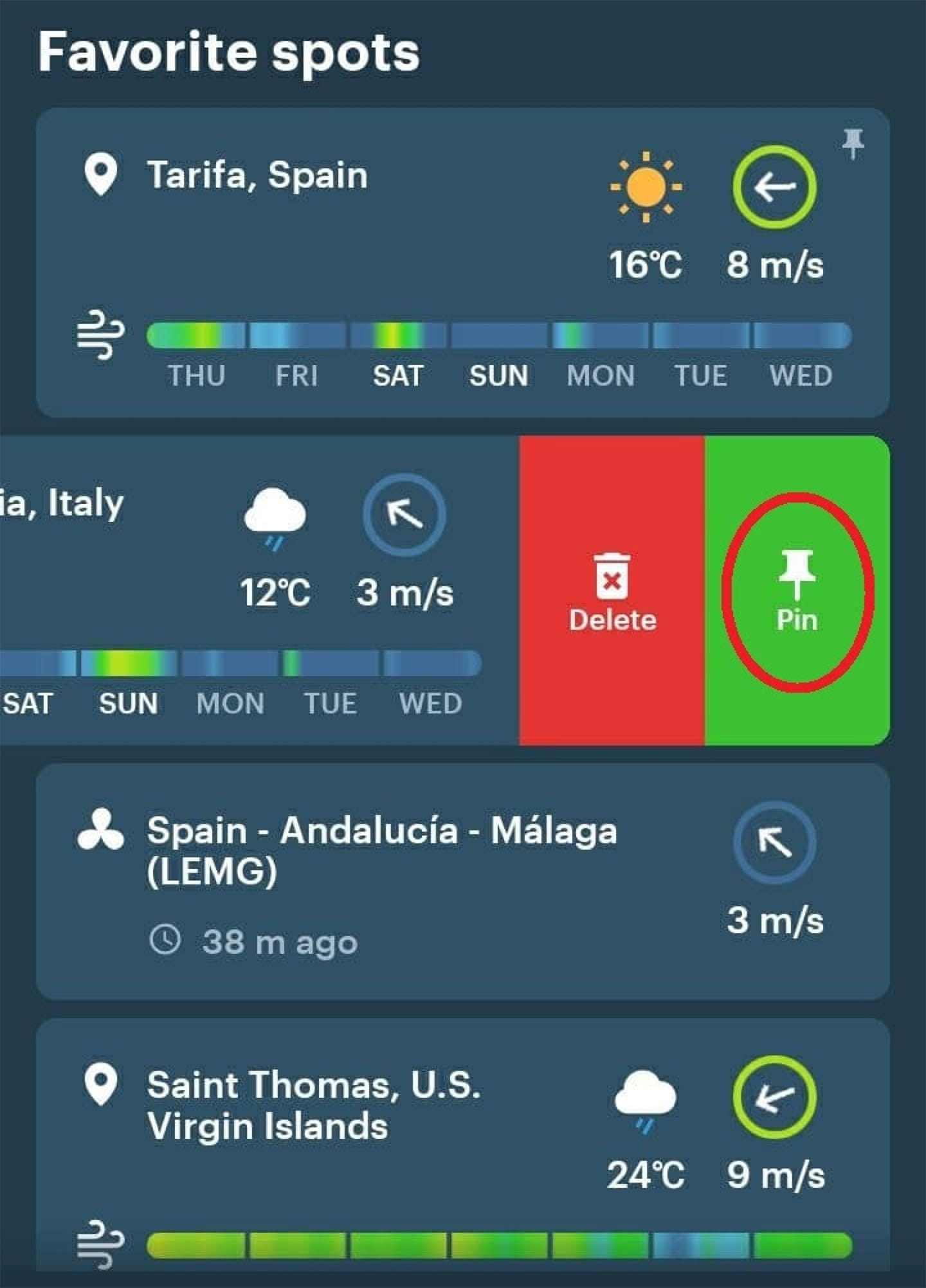Delete the swiped Italy spot
The width and height of the screenshot is (926, 1288).
point(612,591)
